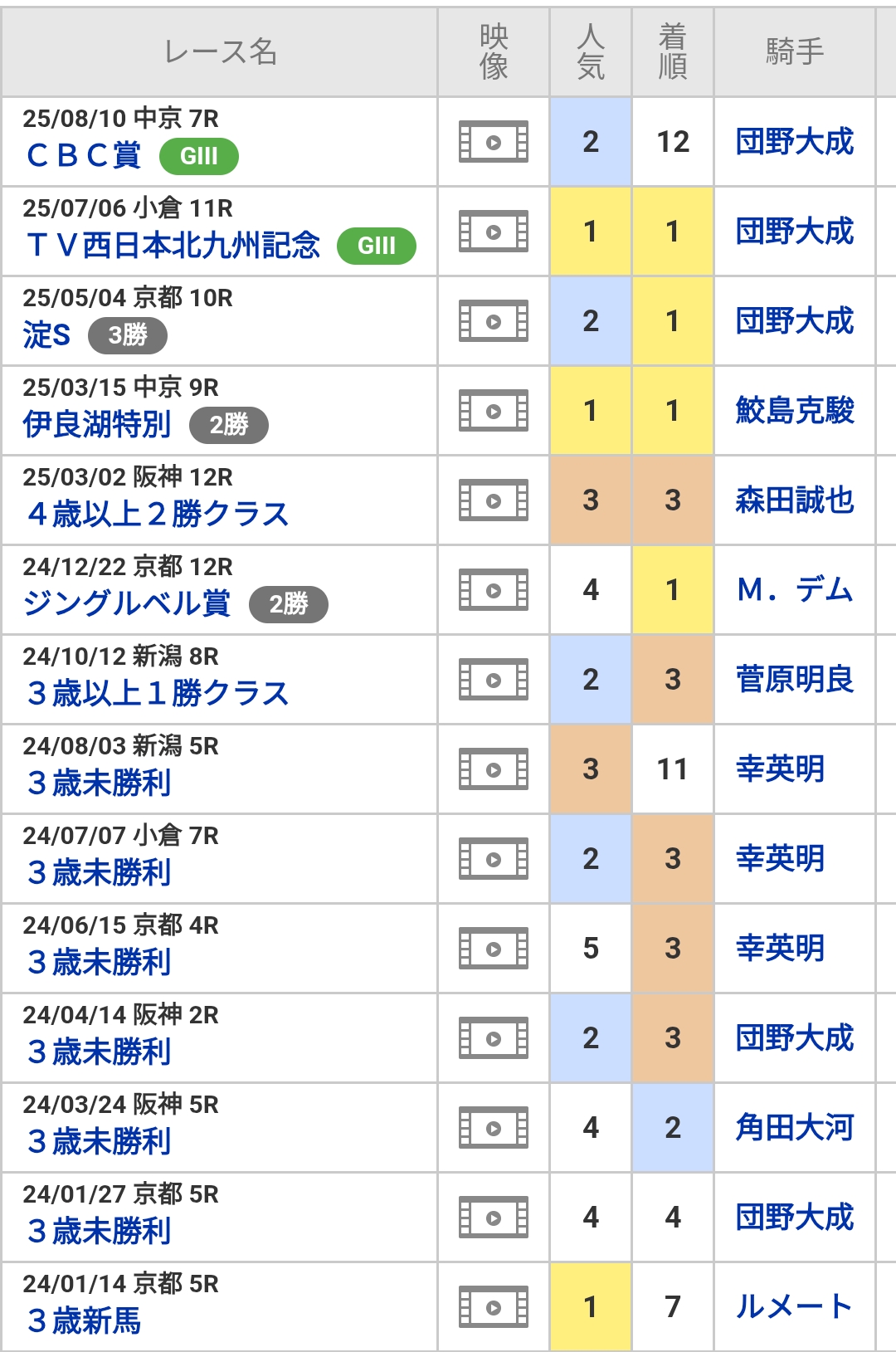The image size is (896, 1352).
Task: Play the video for TV西日本北九州記念
Action: click(x=494, y=232)
